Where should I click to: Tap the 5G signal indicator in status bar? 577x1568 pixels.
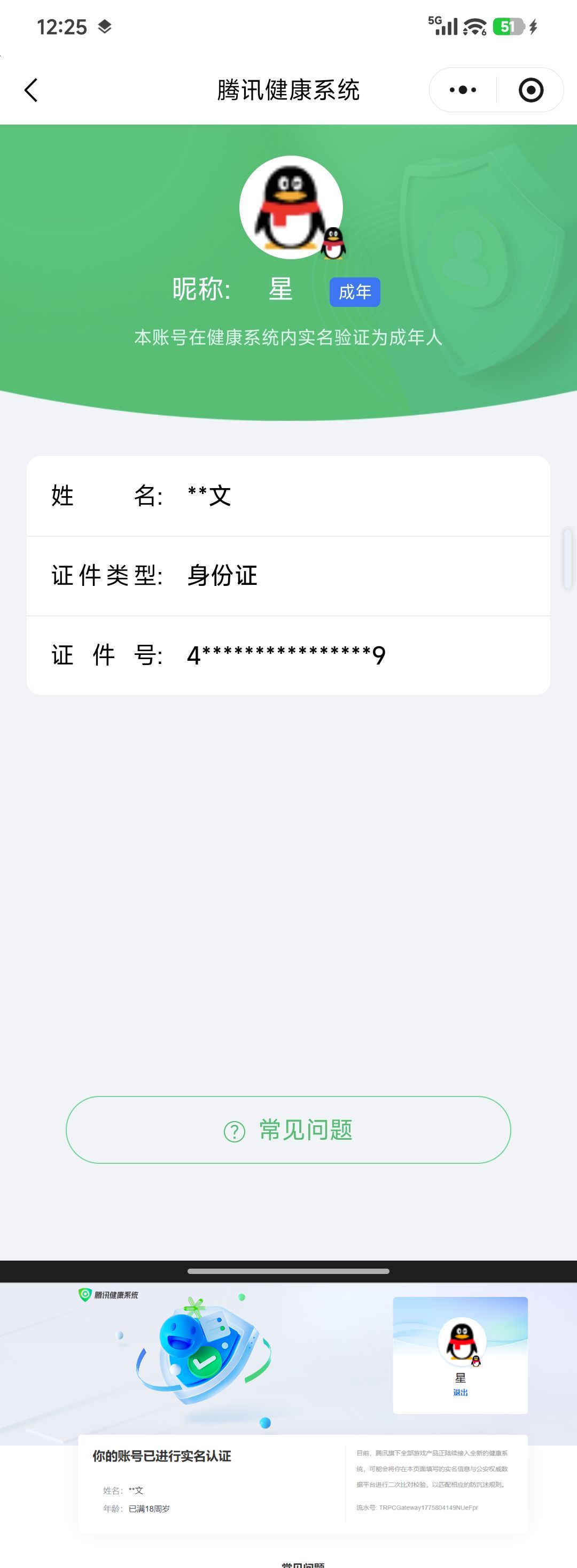pyautogui.click(x=445, y=27)
